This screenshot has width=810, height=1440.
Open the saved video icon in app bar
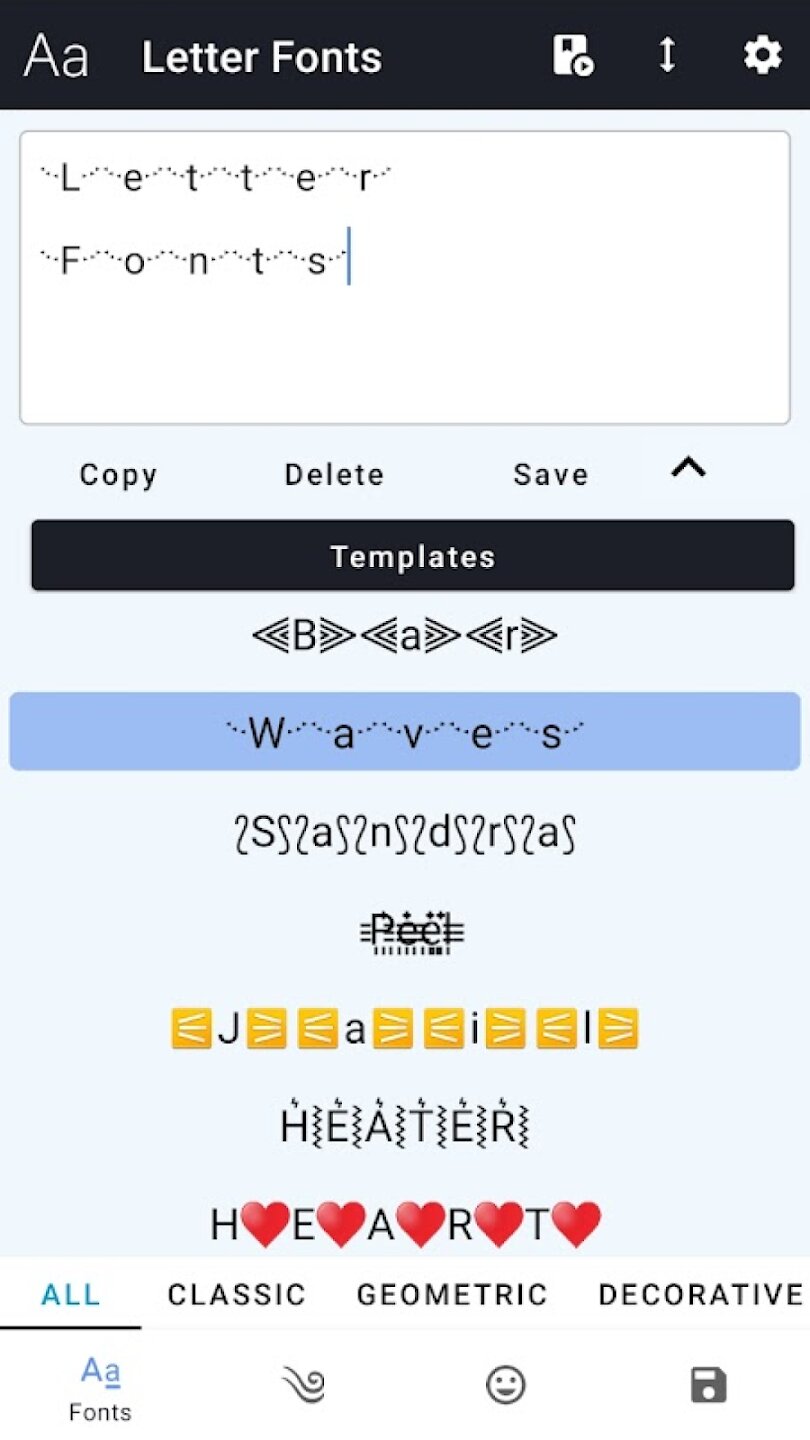click(x=573, y=55)
